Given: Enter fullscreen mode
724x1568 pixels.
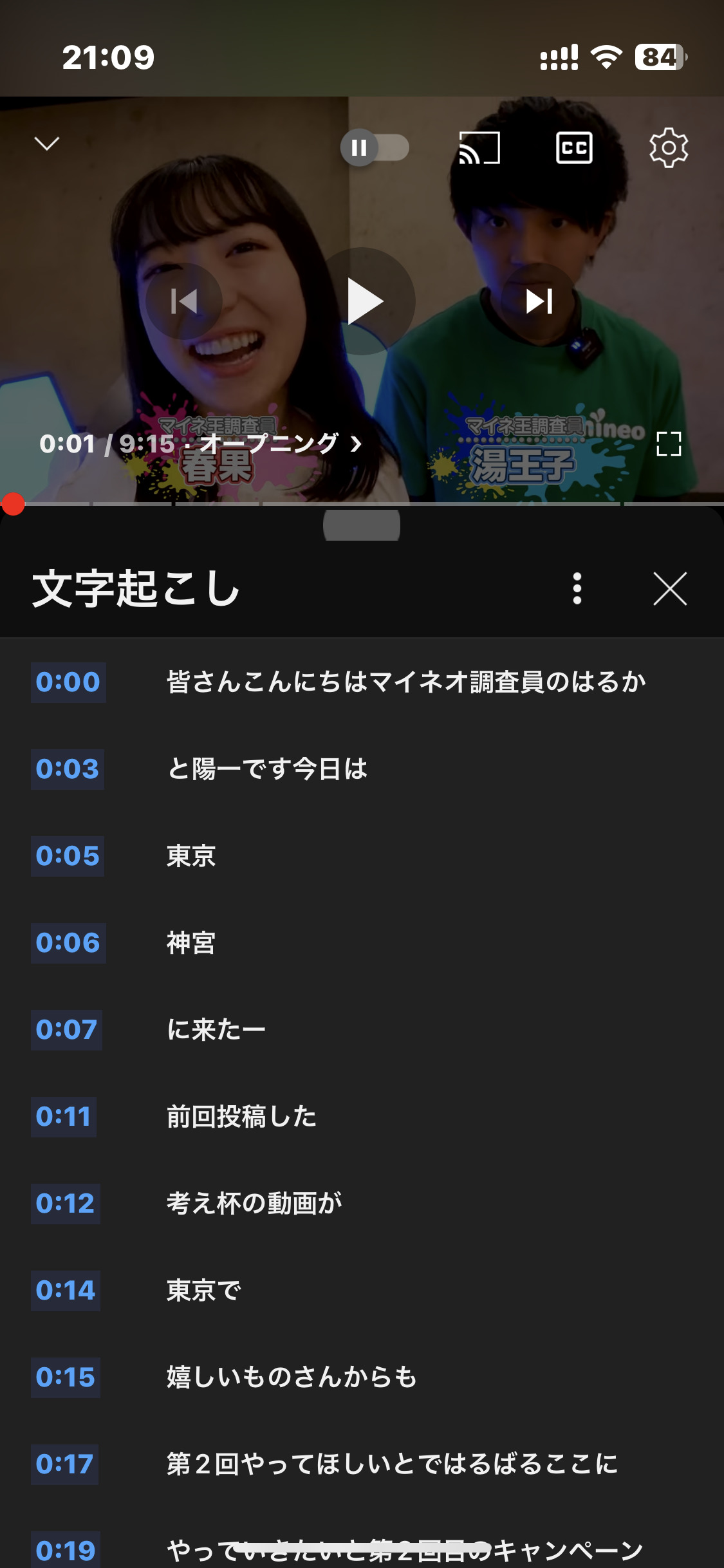Looking at the screenshot, I should pyautogui.click(x=669, y=443).
